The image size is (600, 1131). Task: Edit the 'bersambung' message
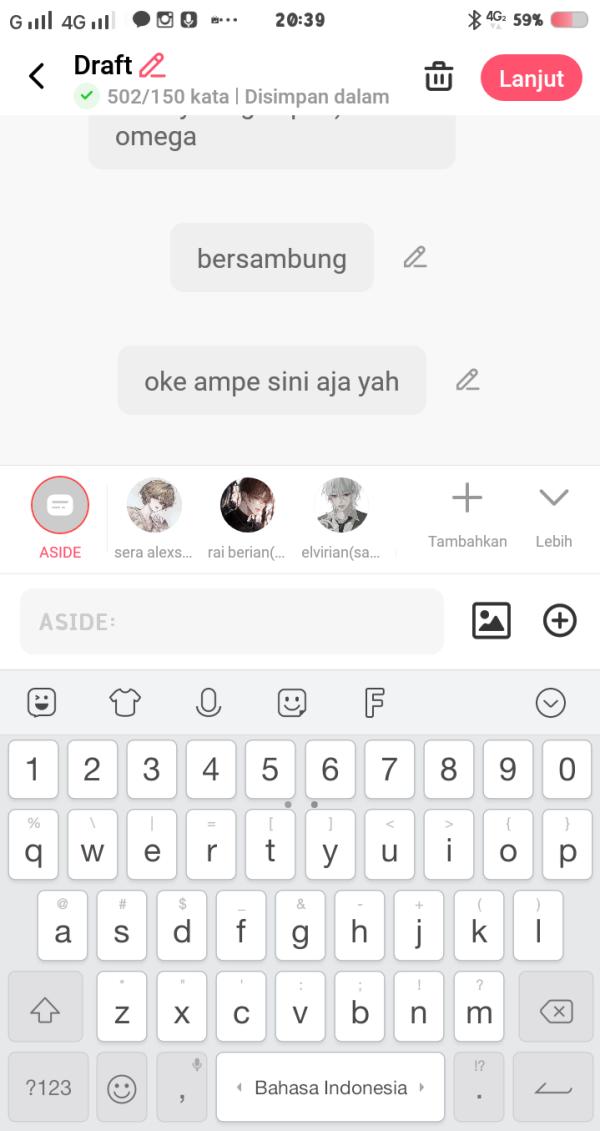(415, 257)
